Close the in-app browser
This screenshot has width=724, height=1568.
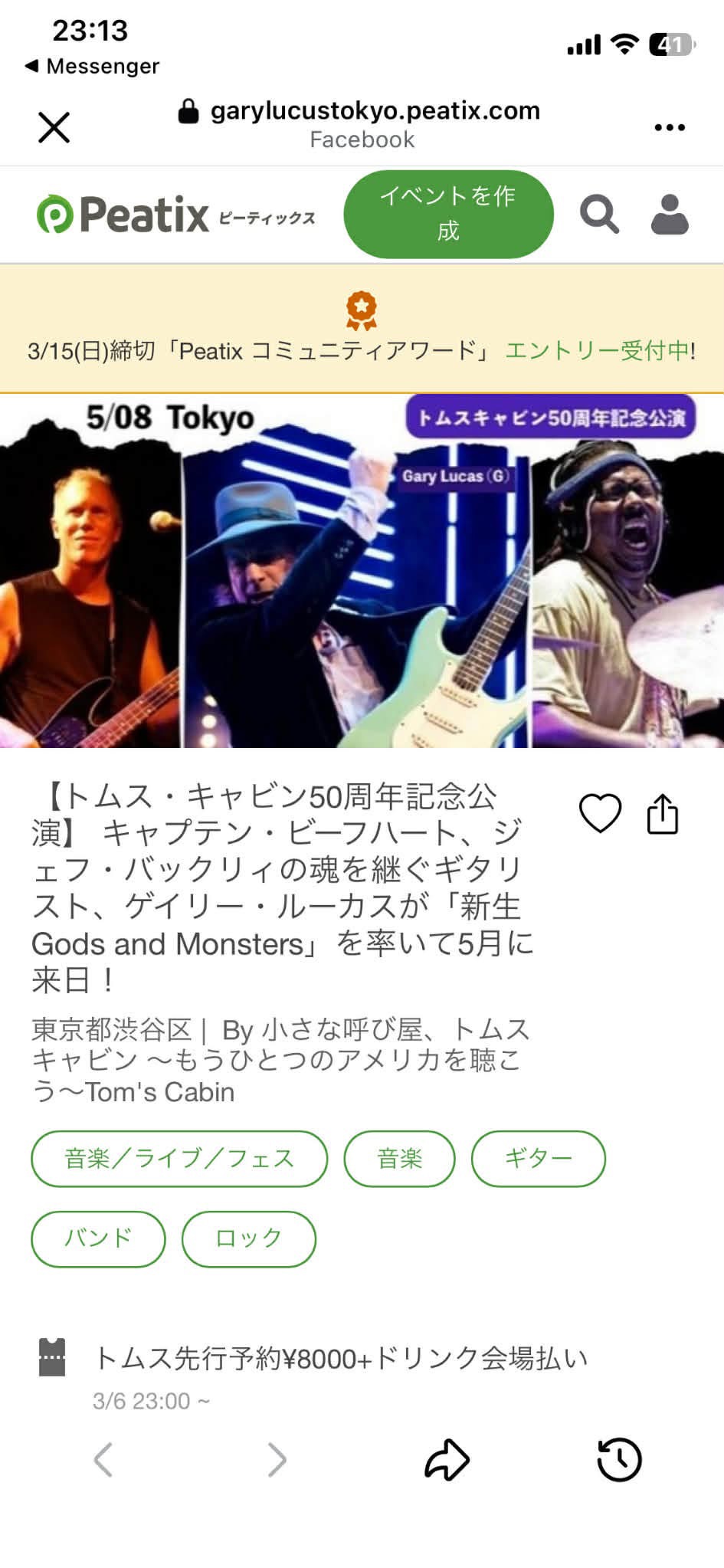pyautogui.click(x=54, y=127)
